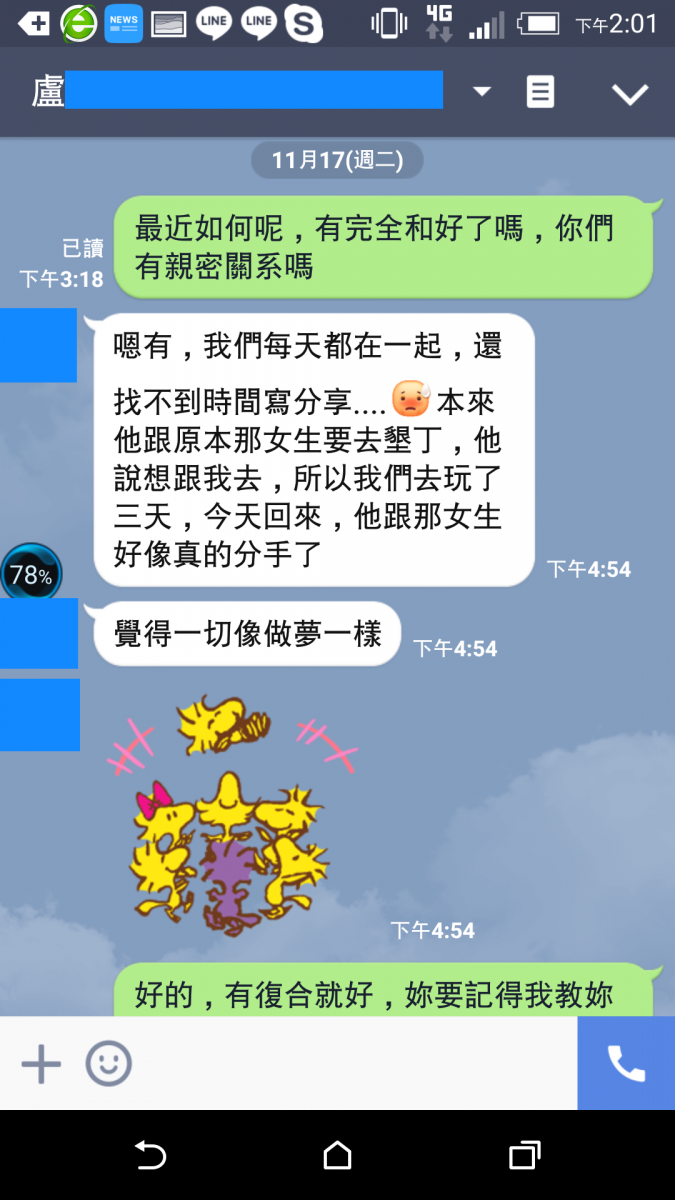Start a voice call with phone button

pos(626,1064)
